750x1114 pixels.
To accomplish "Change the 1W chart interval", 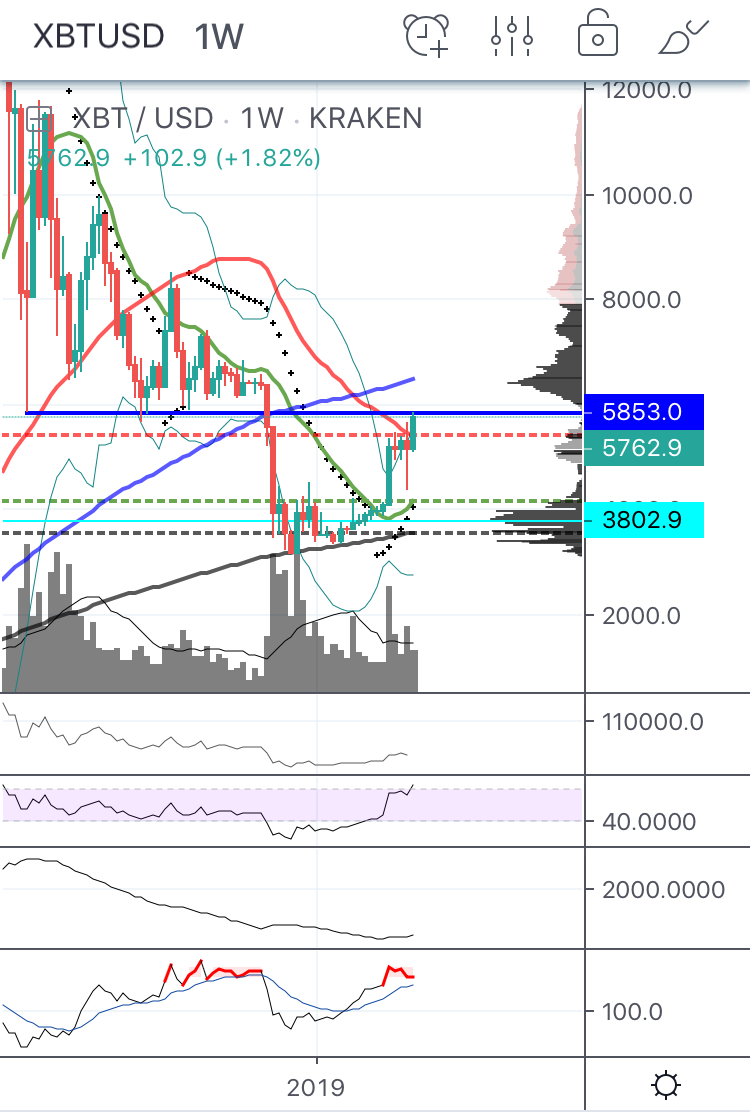I will (219, 37).
